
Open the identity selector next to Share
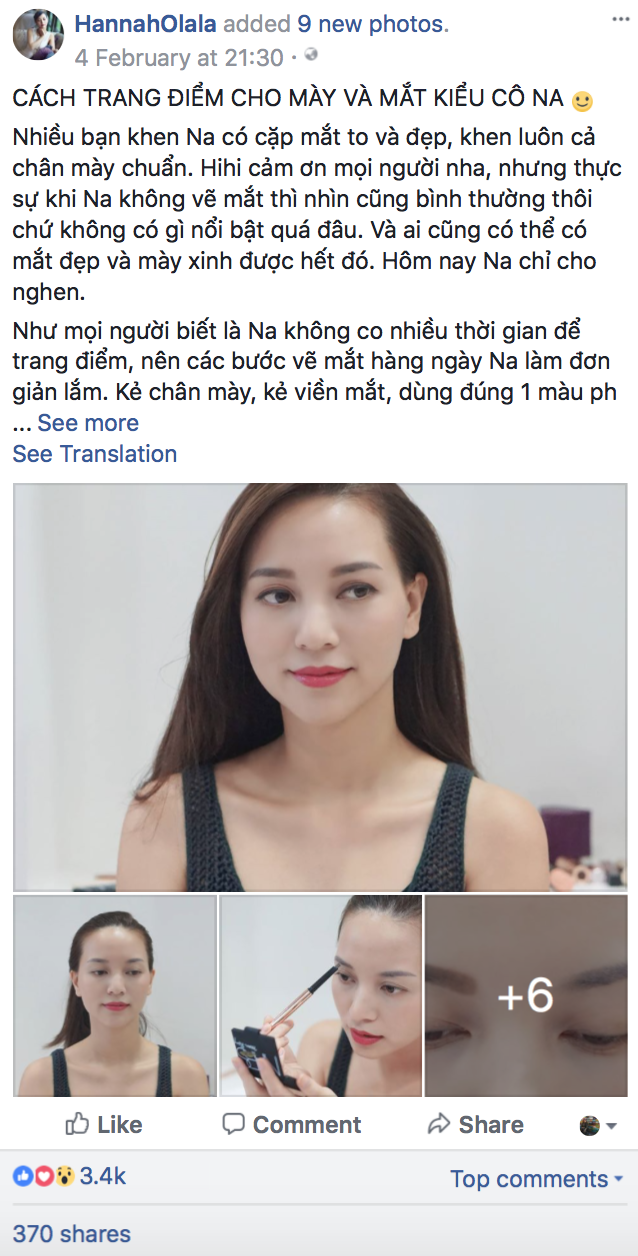(x=598, y=1126)
